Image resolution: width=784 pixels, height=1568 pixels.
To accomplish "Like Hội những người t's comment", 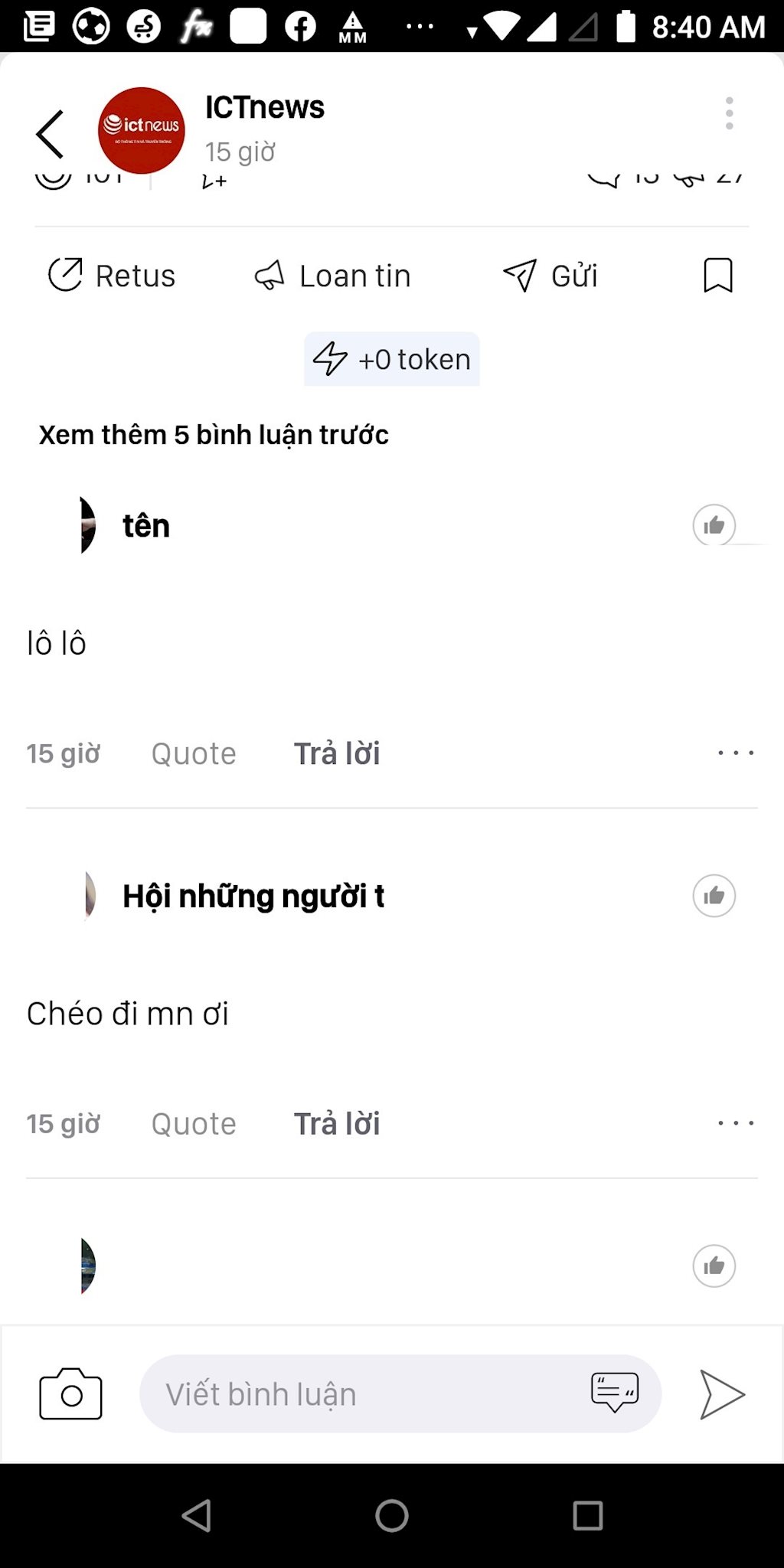I will click(714, 896).
